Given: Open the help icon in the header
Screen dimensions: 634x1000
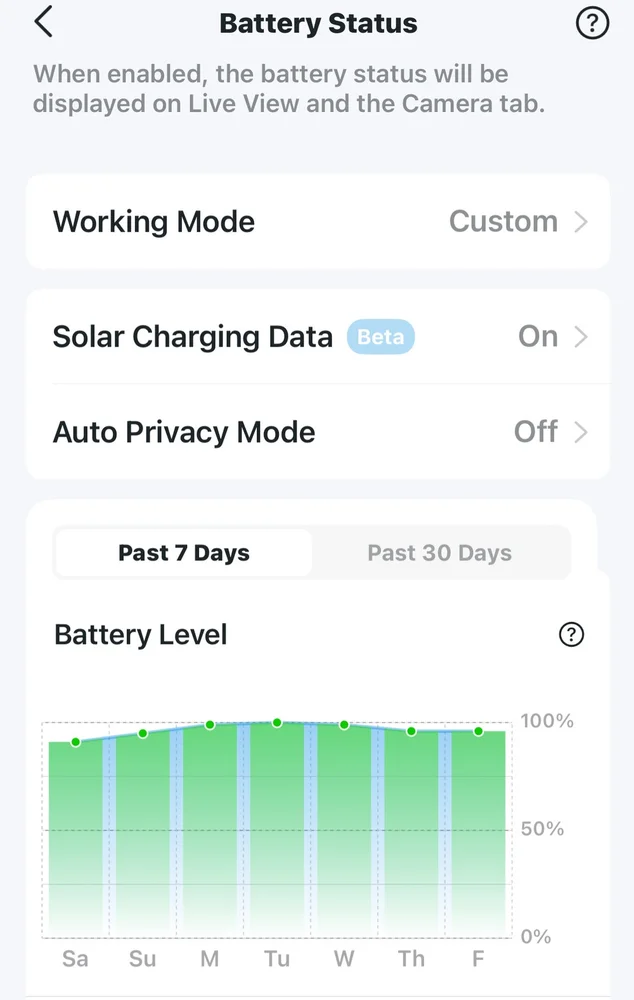Looking at the screenshot, I should coord(592,23).
